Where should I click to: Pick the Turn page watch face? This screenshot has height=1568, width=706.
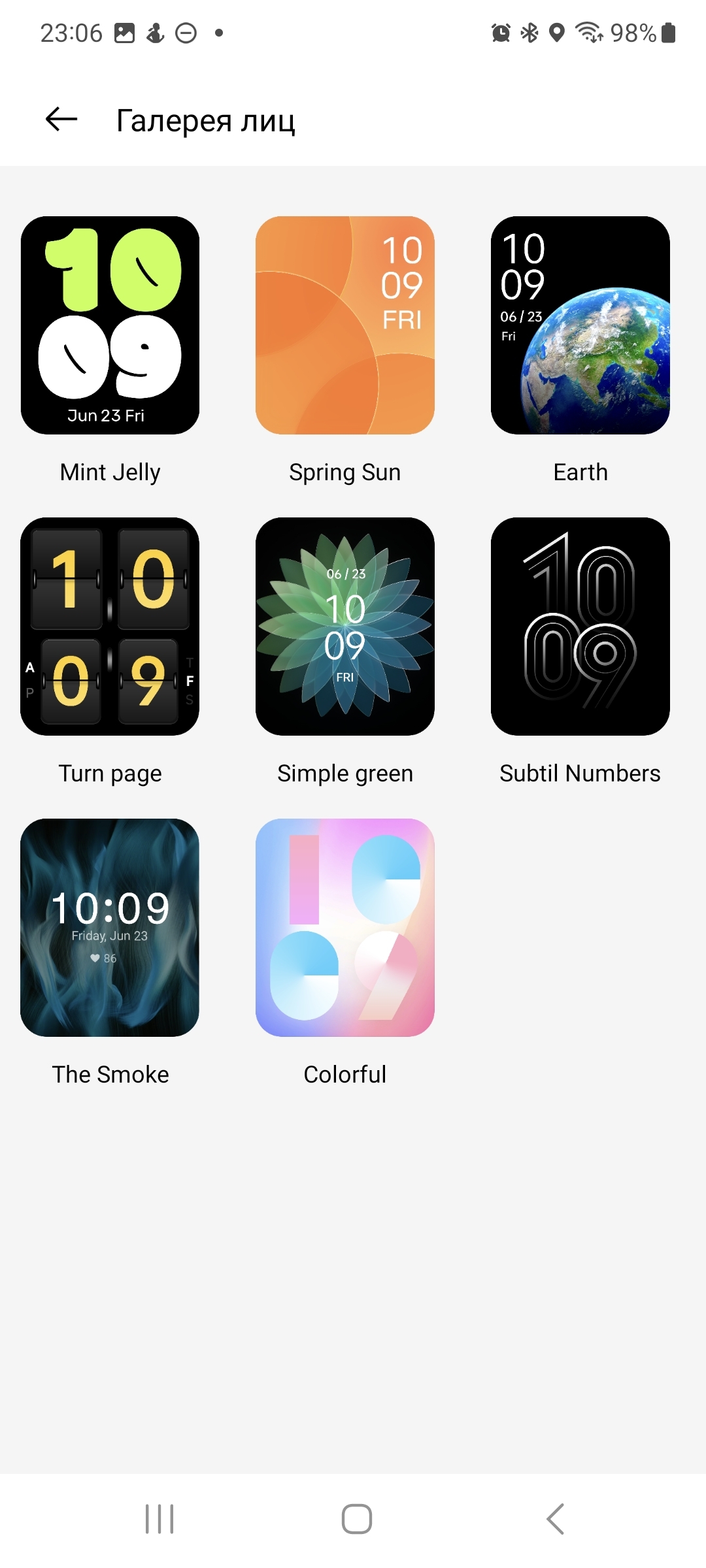pos(110,627)
